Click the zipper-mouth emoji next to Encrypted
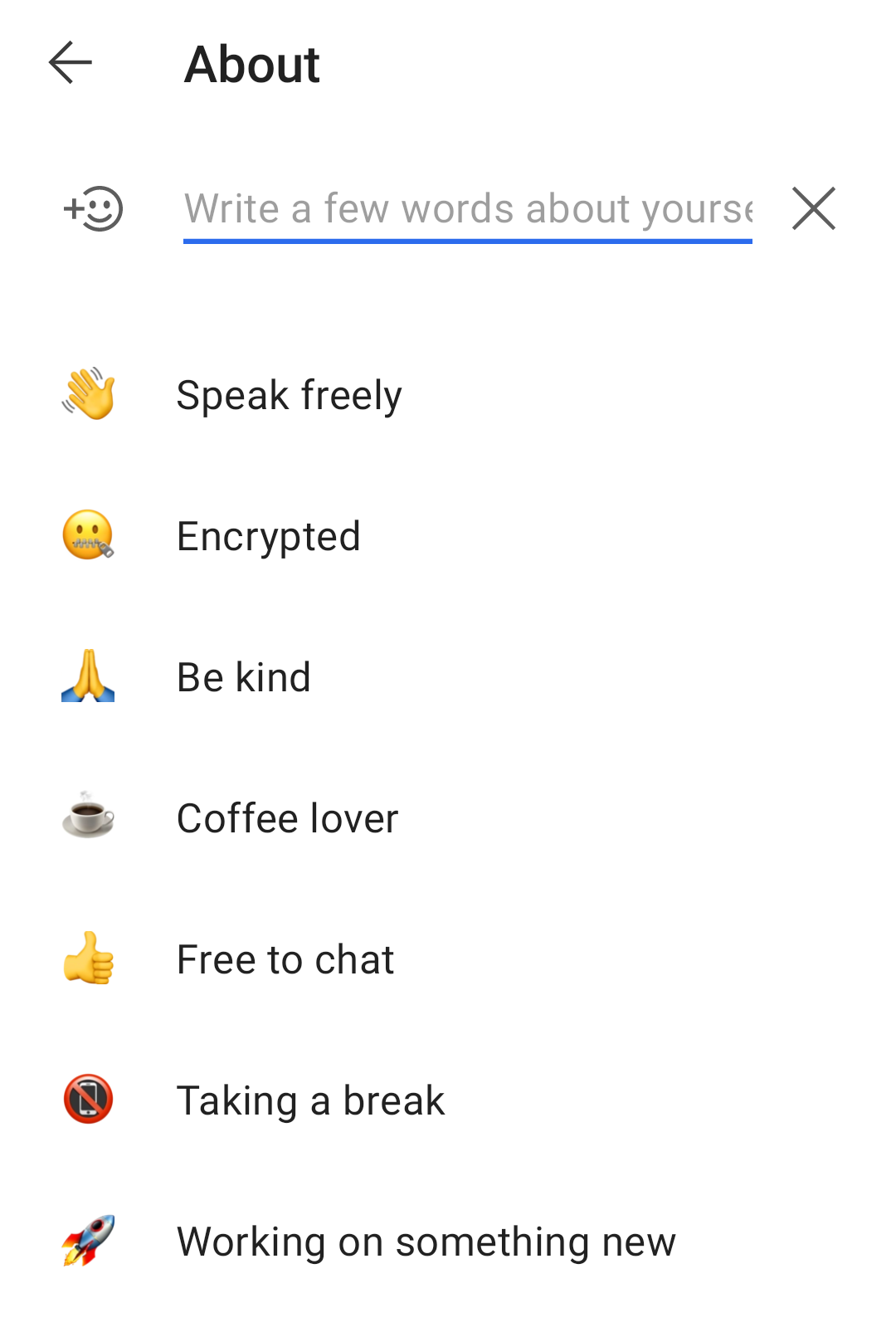This screenshot has width=896, height=1332. click(88, 535)
